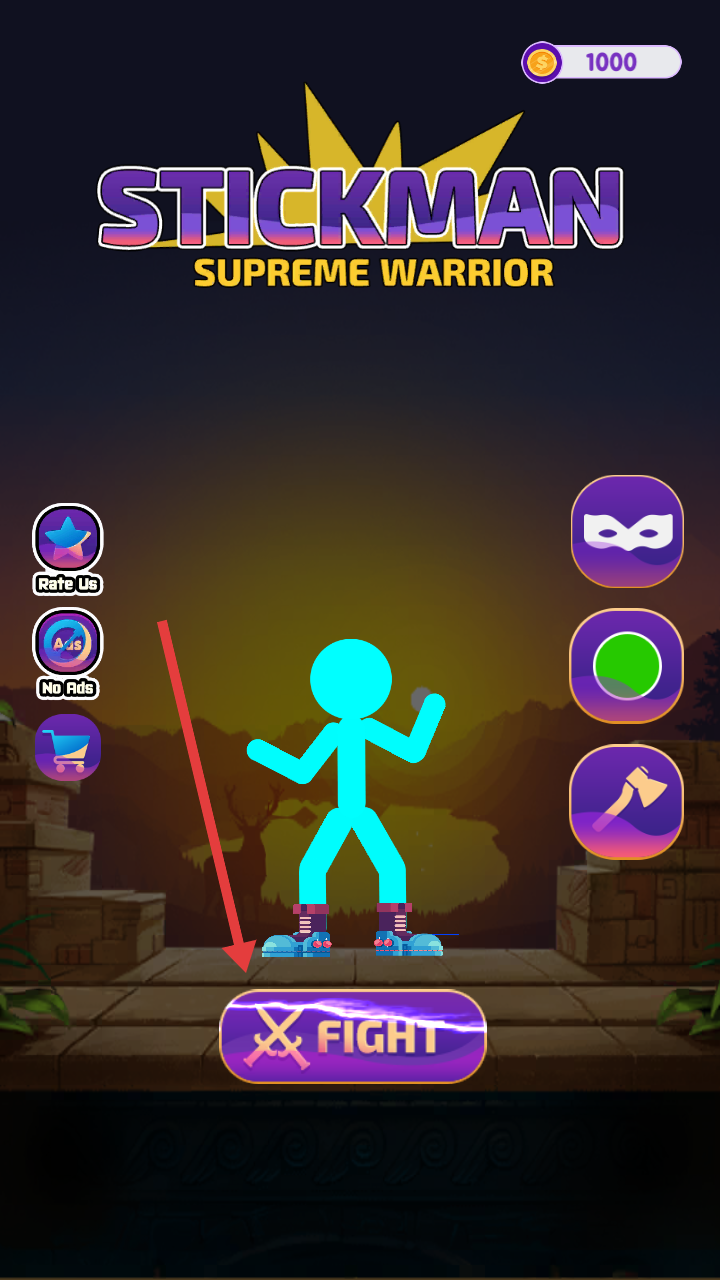The width and height of the screenshot is (720, 1280).
Task: Tap the Rate Us star button
Action: (x=68, y=539)
